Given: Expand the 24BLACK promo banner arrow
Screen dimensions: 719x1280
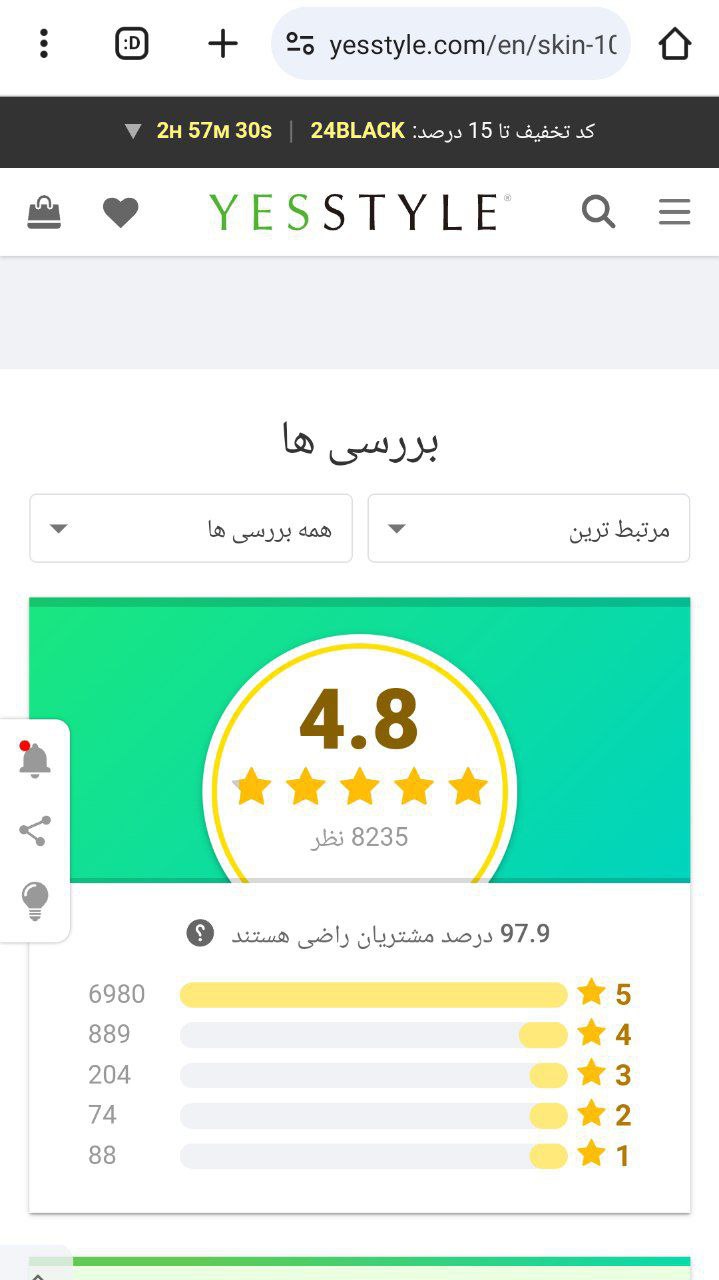Looking at the screenshot, I should point(133,132).
